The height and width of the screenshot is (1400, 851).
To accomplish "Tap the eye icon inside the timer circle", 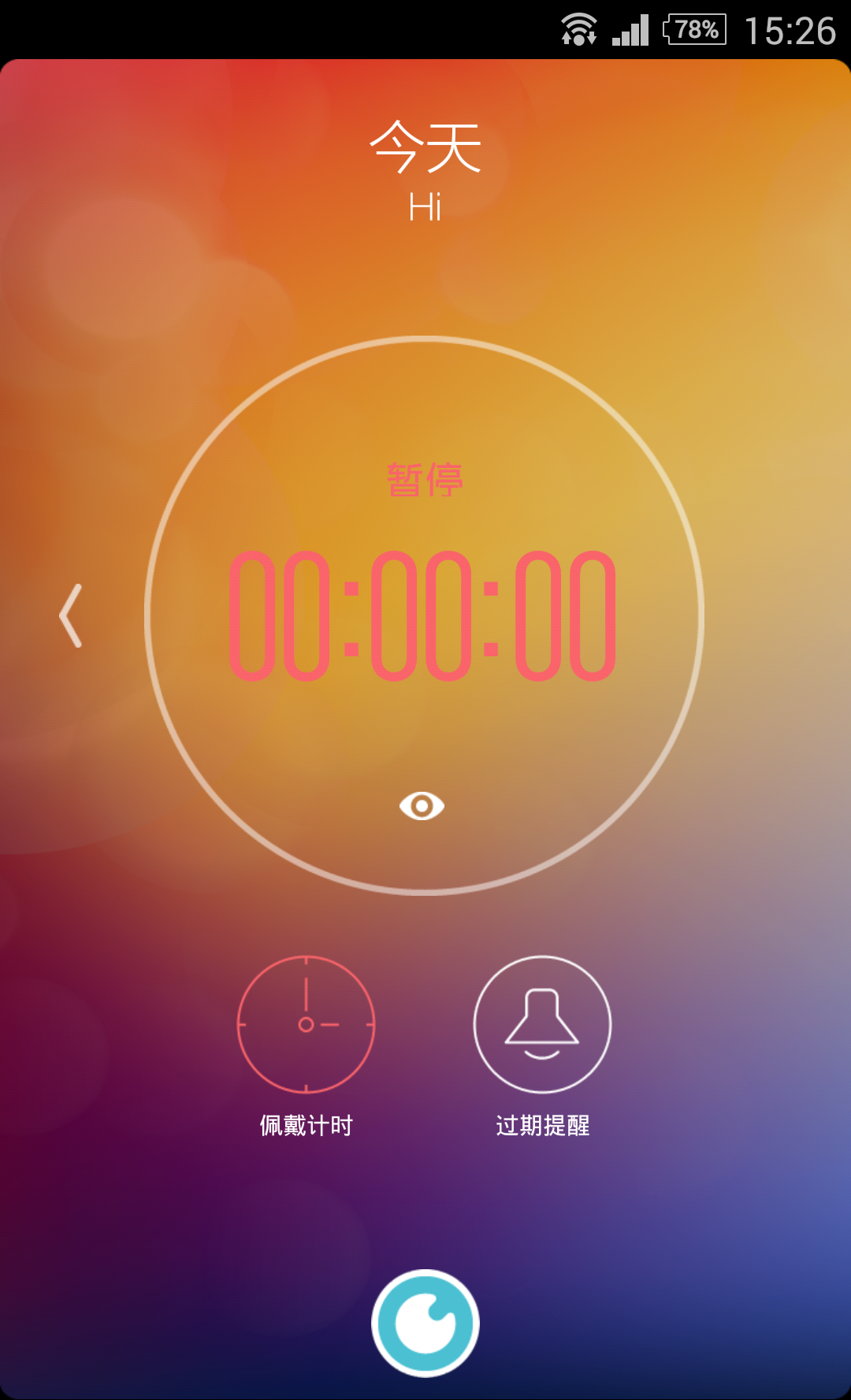I will (x=422, y=806).
